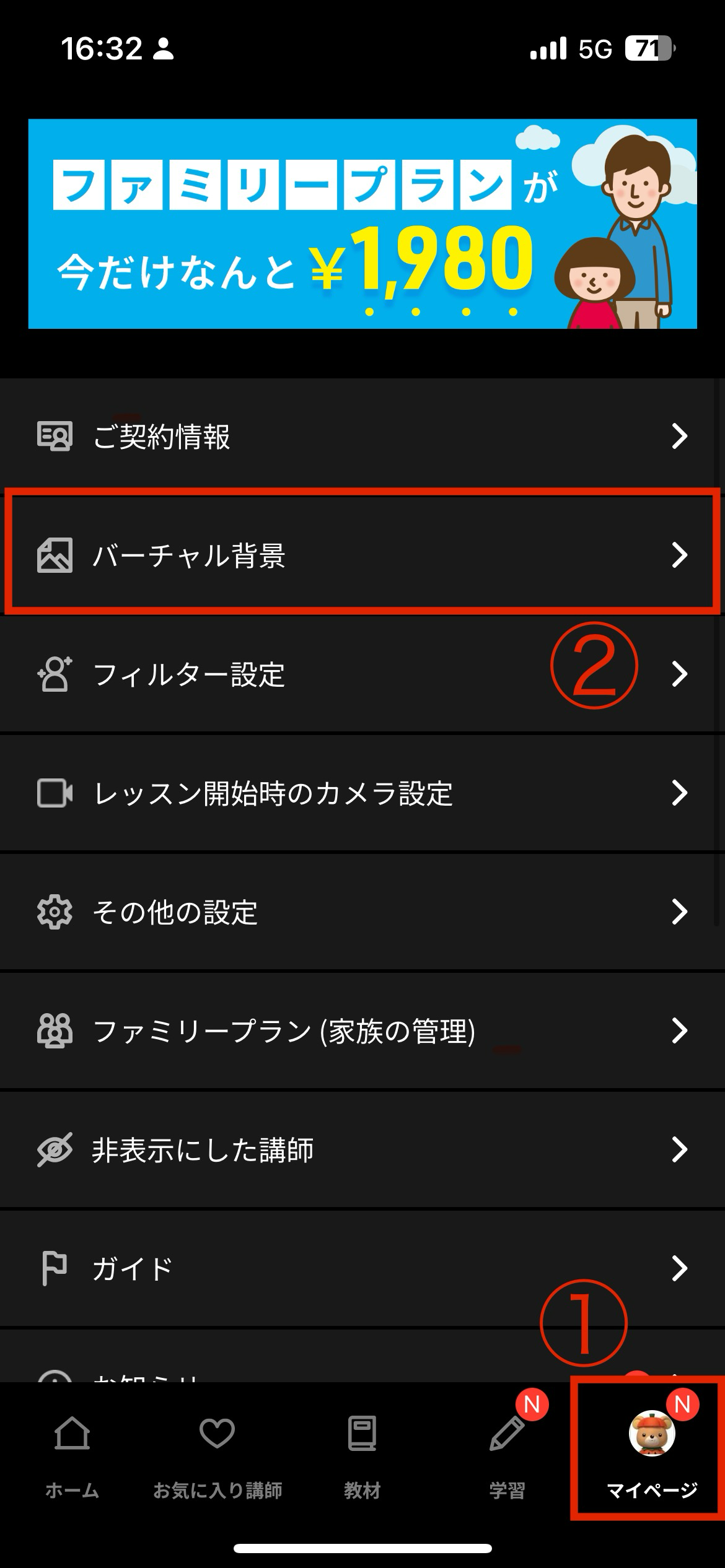Switch to the お気に入り講師 tab
This screenshot has height=1568, width=725.
coord(217,1457)
